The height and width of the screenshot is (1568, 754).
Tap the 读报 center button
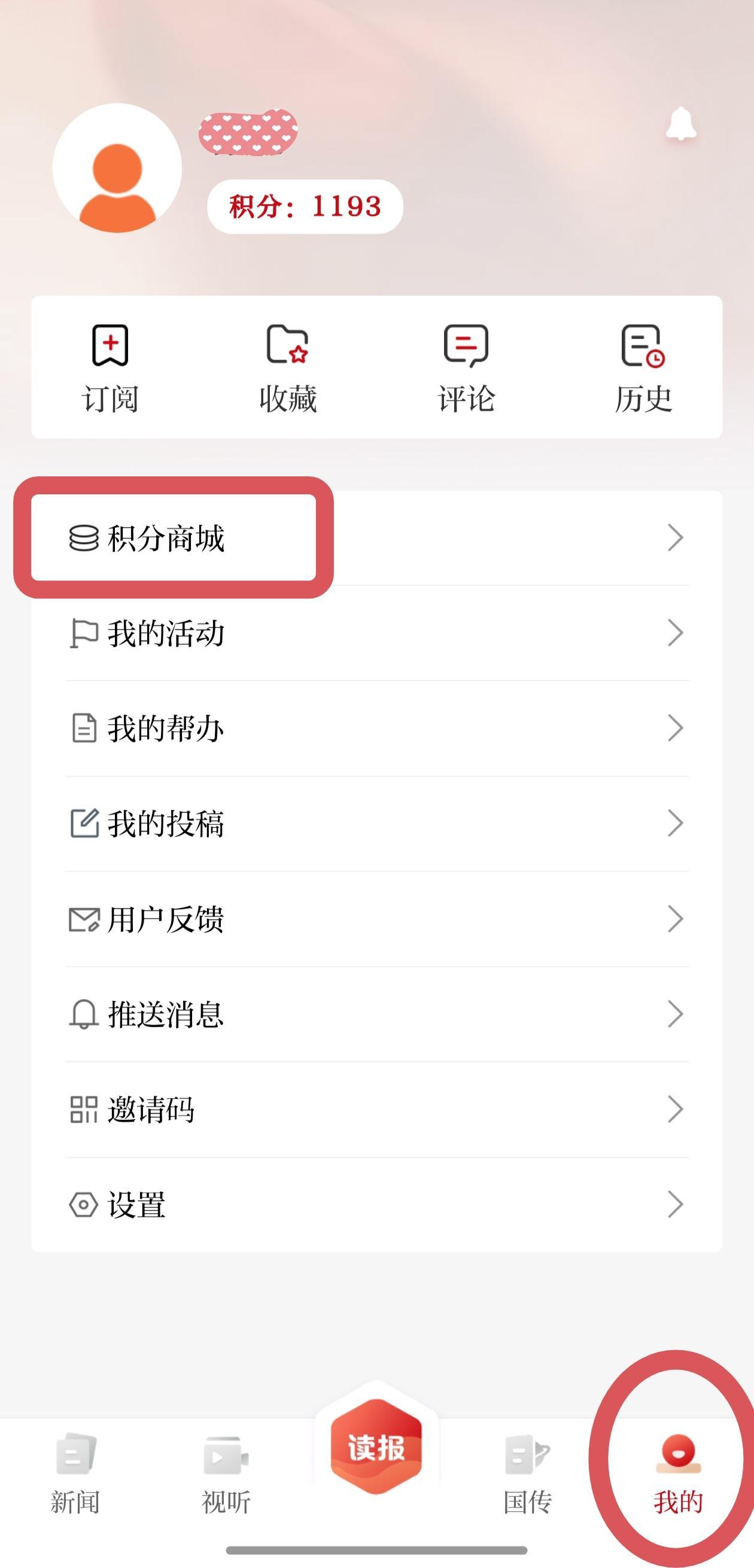click(x=376, y=1448)
